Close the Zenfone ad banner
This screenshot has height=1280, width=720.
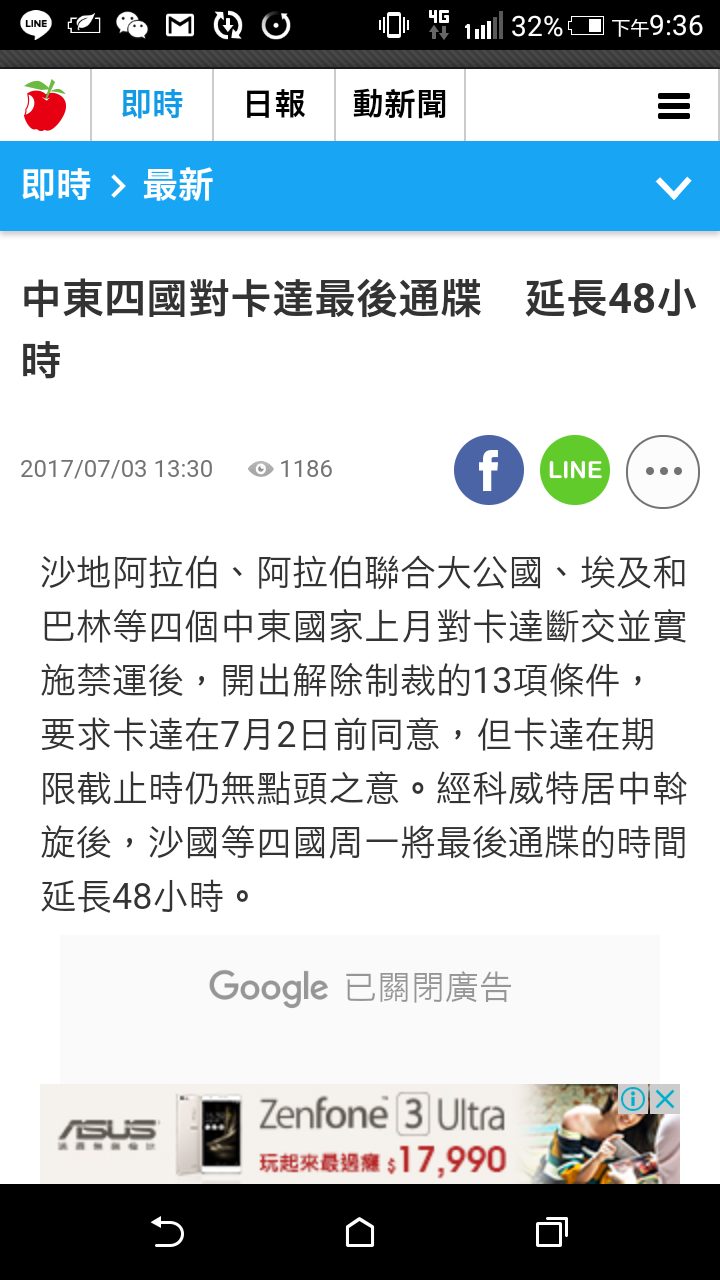pyautogui.click(x=665, y=1100)
